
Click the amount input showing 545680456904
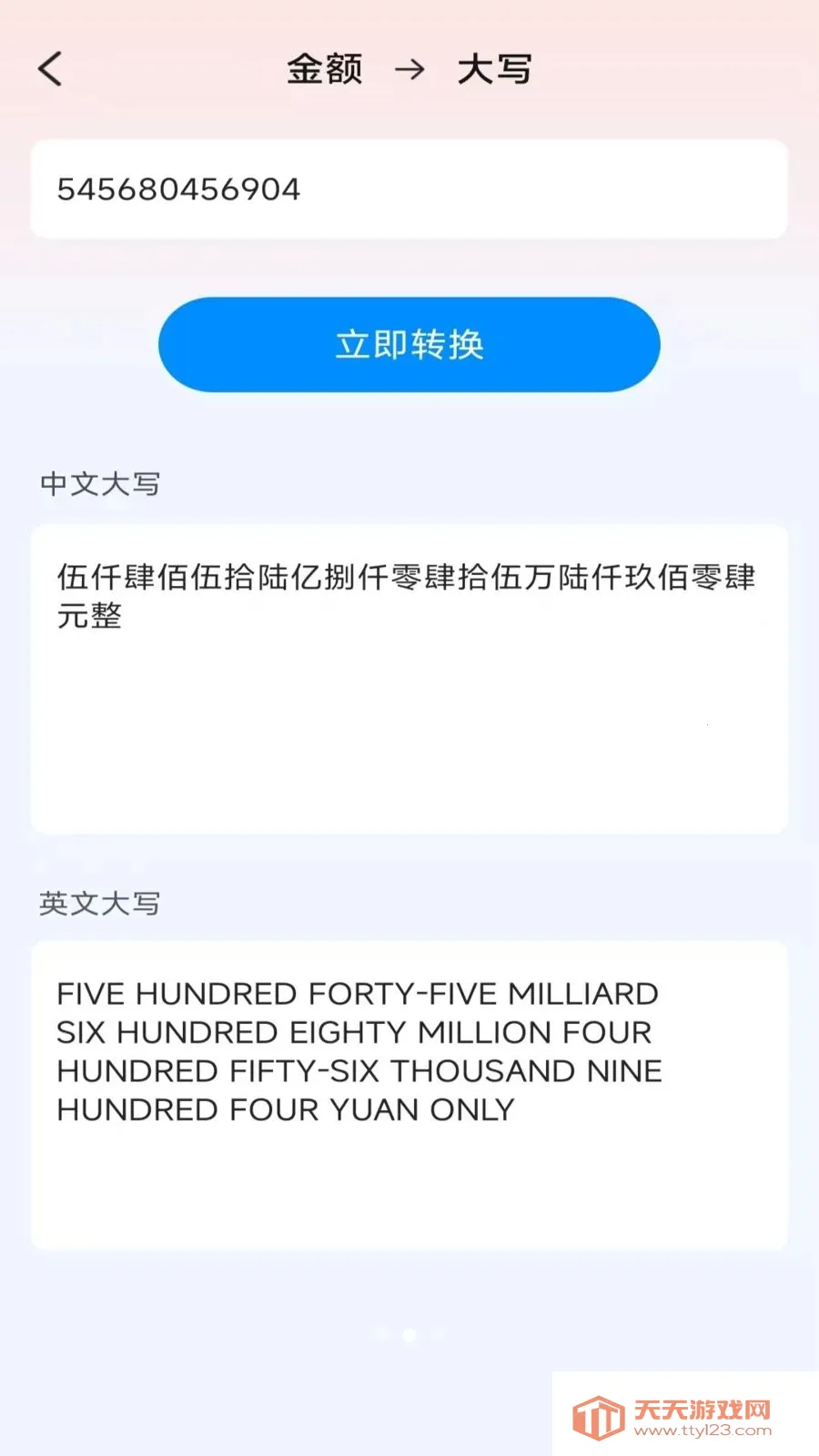(409, 188)
